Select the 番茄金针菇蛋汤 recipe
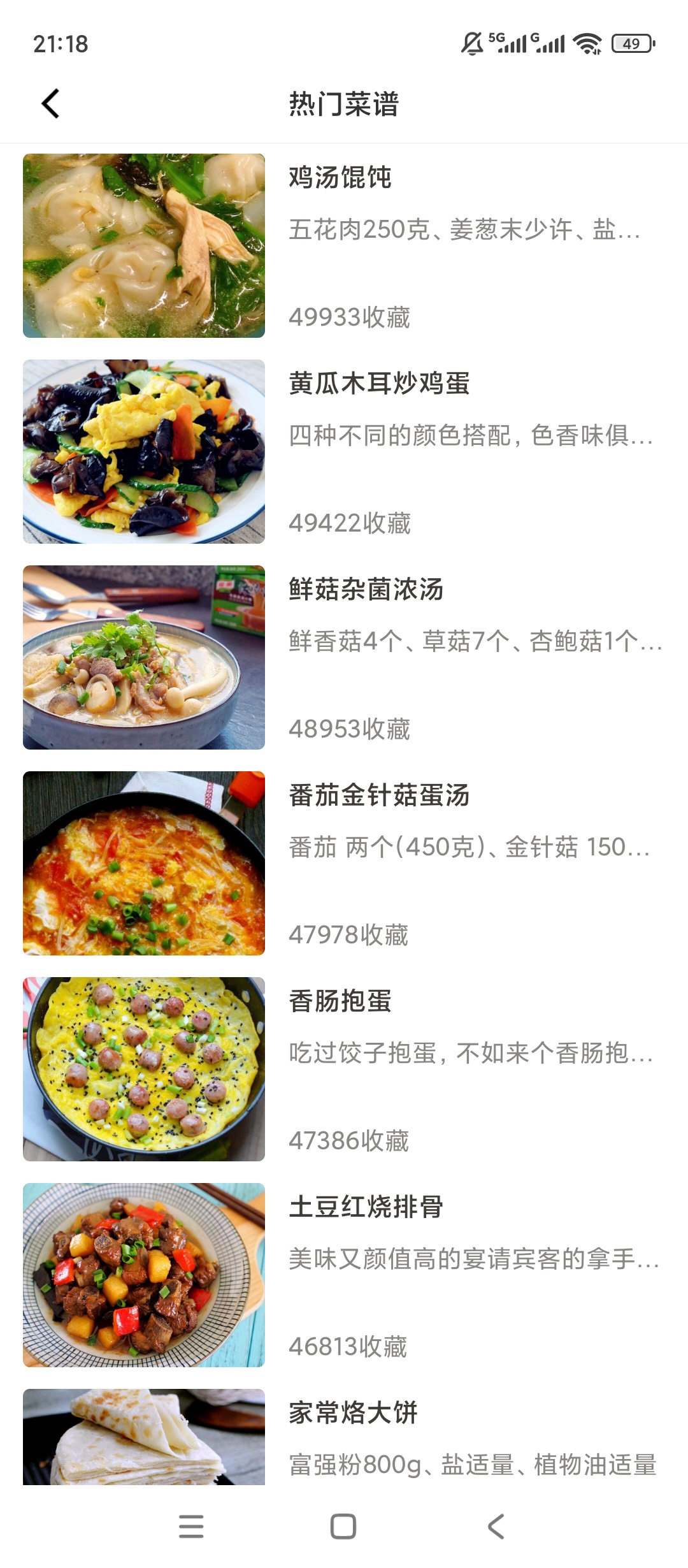 344,863
